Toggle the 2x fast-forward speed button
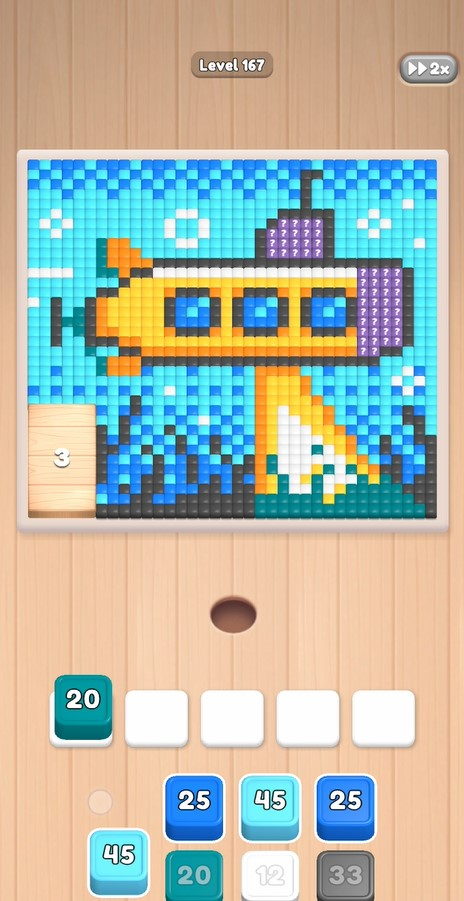The height and width of the screenshot is (901, 464). pyautogui.click(x=428, y=69)
